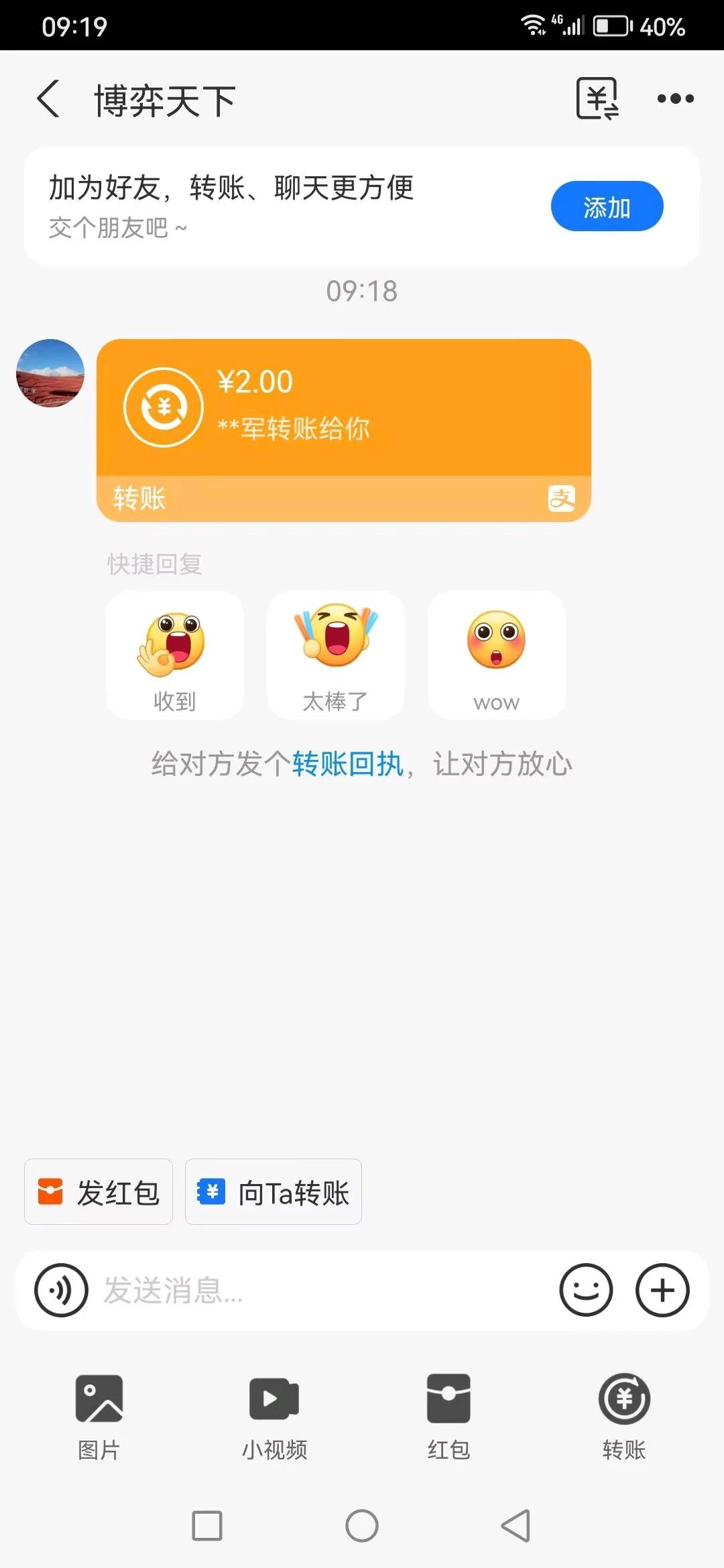Open the sender's profile avatar
Screen dimensions: 724x1568
(x=50, y=373)
